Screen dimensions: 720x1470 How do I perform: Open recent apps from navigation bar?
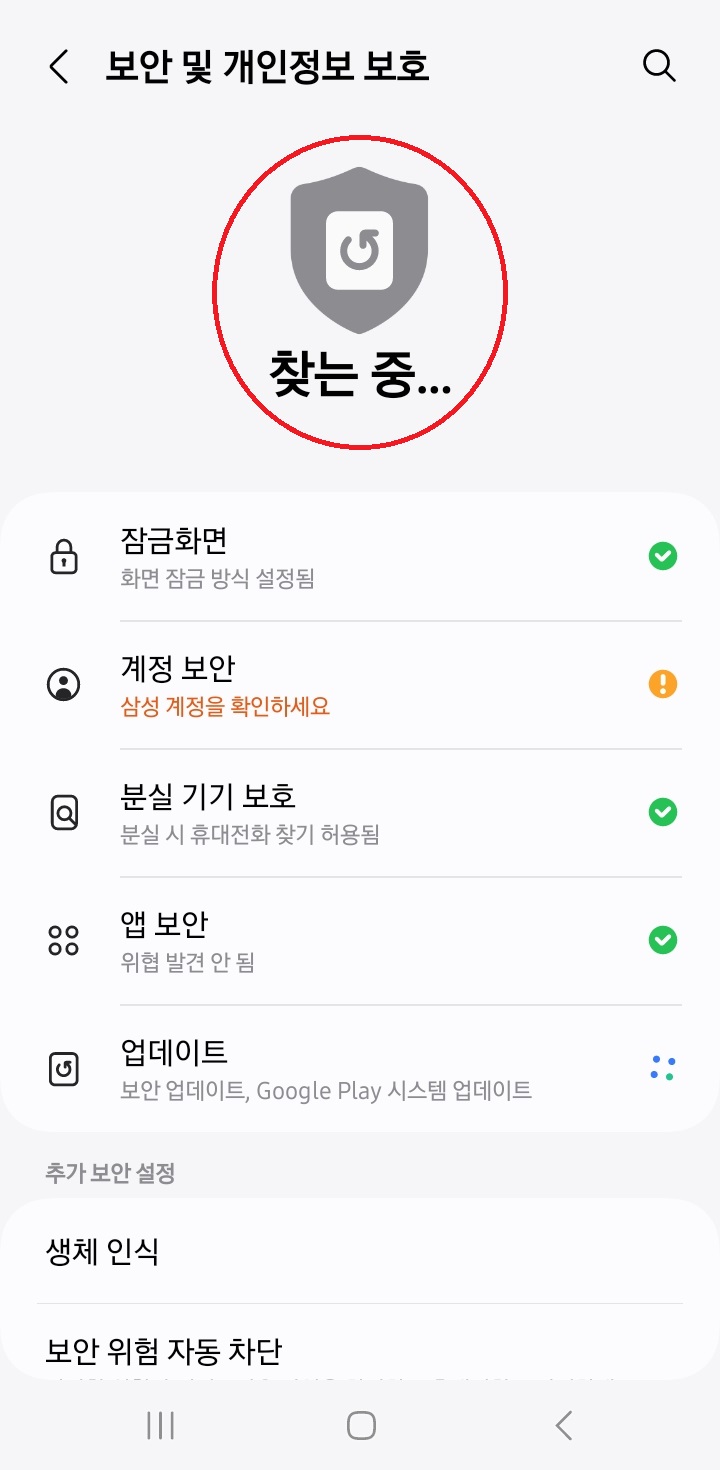click(160, 1425)
